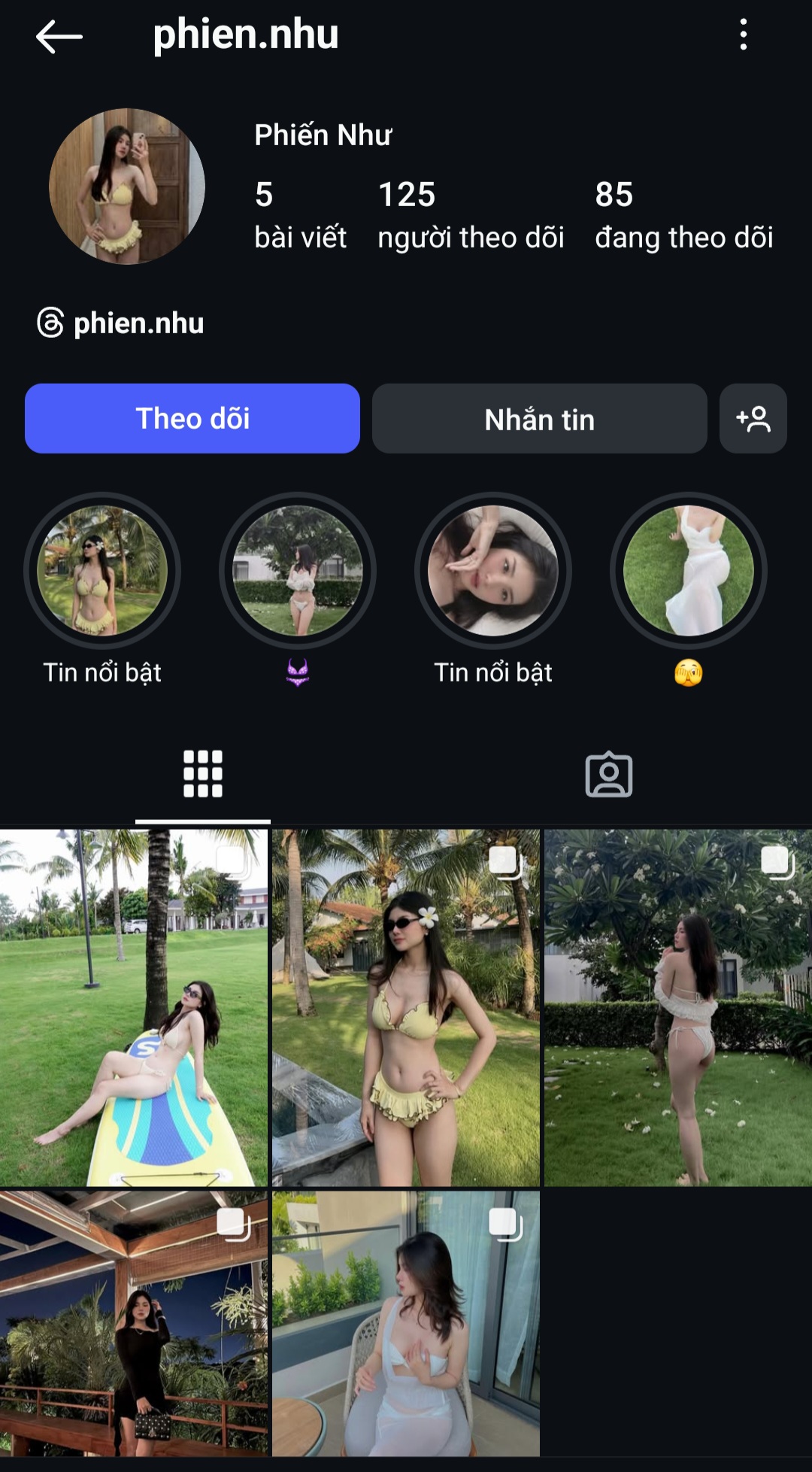Open the 125 người theo dõi list
Viewport: 812px width, 1472px height.
click(x=471, y=214)
